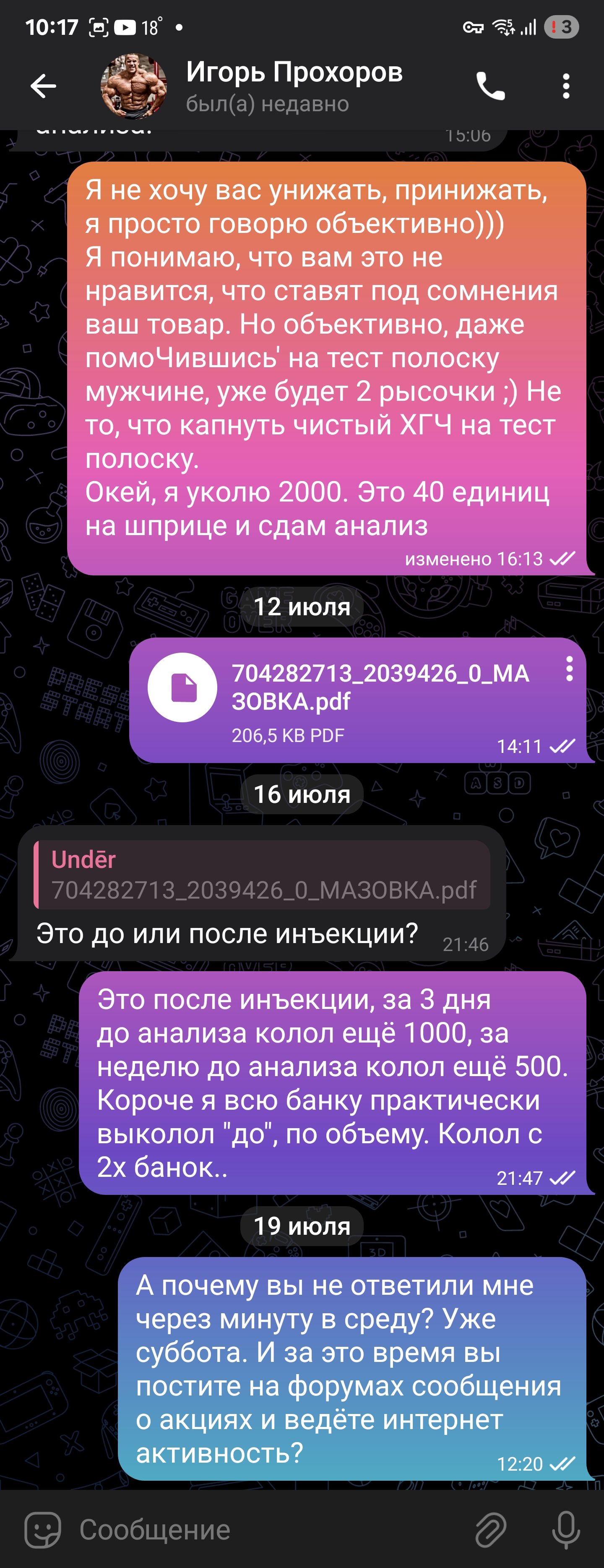The height and width of the screenshot is (1568, 604).
Task: Start a voice call with Игорь Прохоров
Action: click(490, 86)
